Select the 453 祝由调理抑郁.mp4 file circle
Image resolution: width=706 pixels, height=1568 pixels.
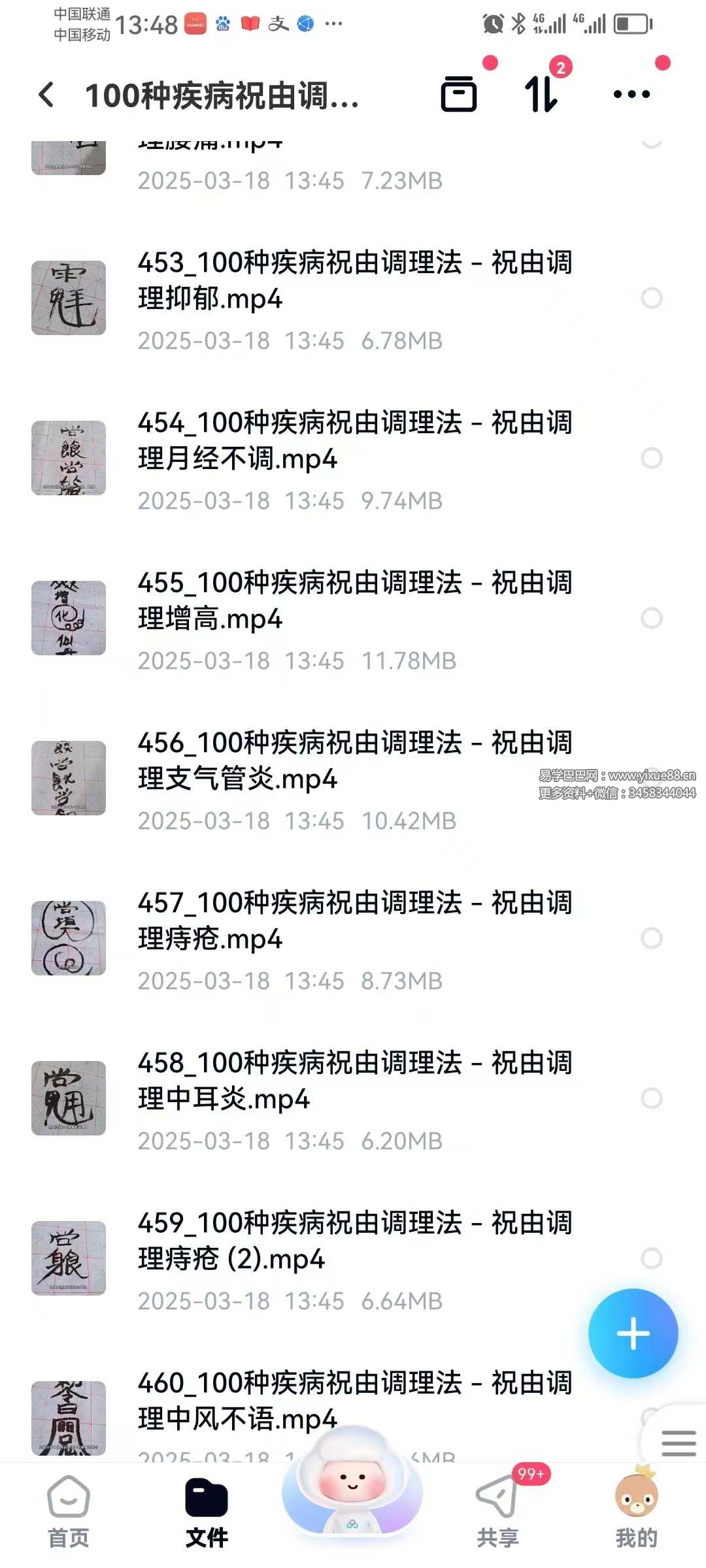652,299
